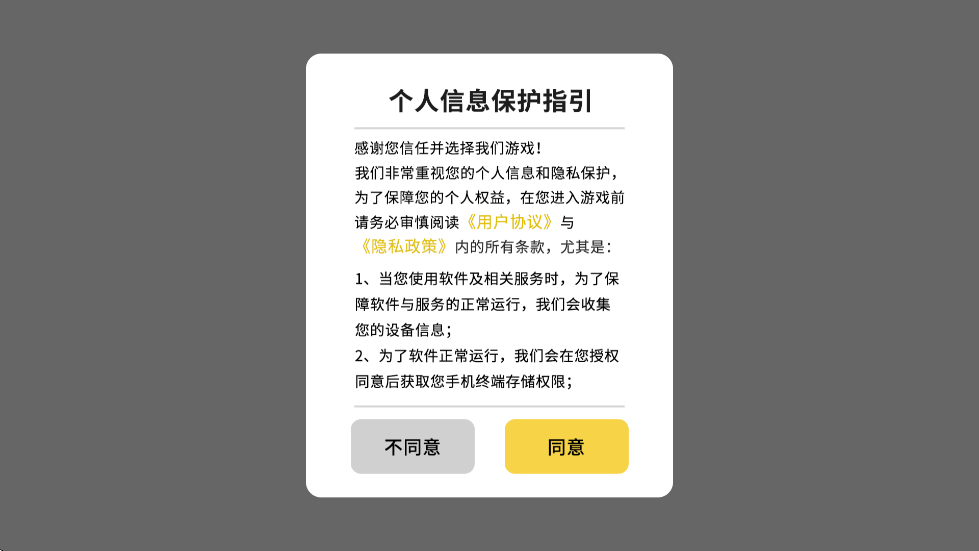Tap the 同意 button to accept
This screenshot has width=979, height=551.
pyautogui.click(x=566, y=447)
